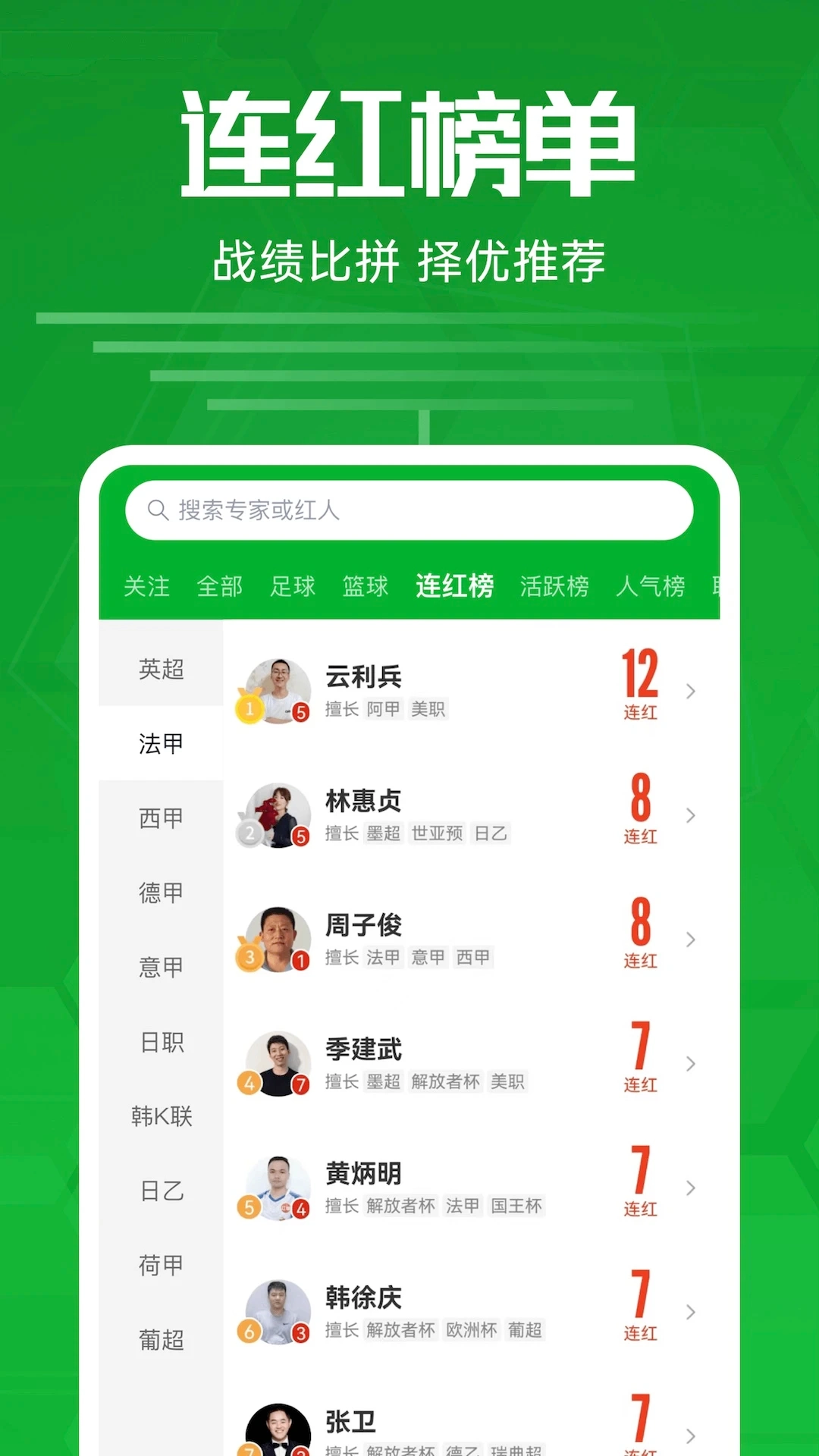Switch to the 篮球 tab
819x1456 pixels.
[366, 585]
